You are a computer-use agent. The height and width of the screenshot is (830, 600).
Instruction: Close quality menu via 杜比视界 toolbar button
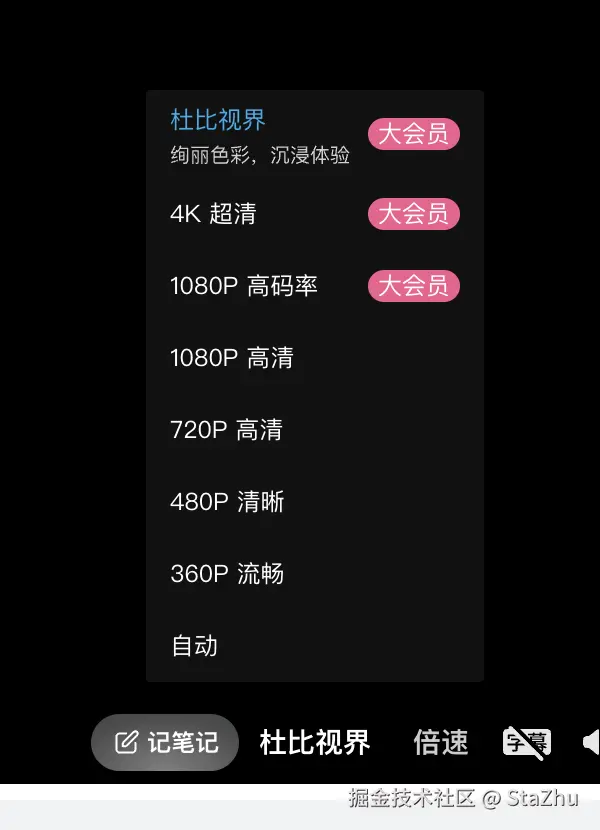point(315,742)
